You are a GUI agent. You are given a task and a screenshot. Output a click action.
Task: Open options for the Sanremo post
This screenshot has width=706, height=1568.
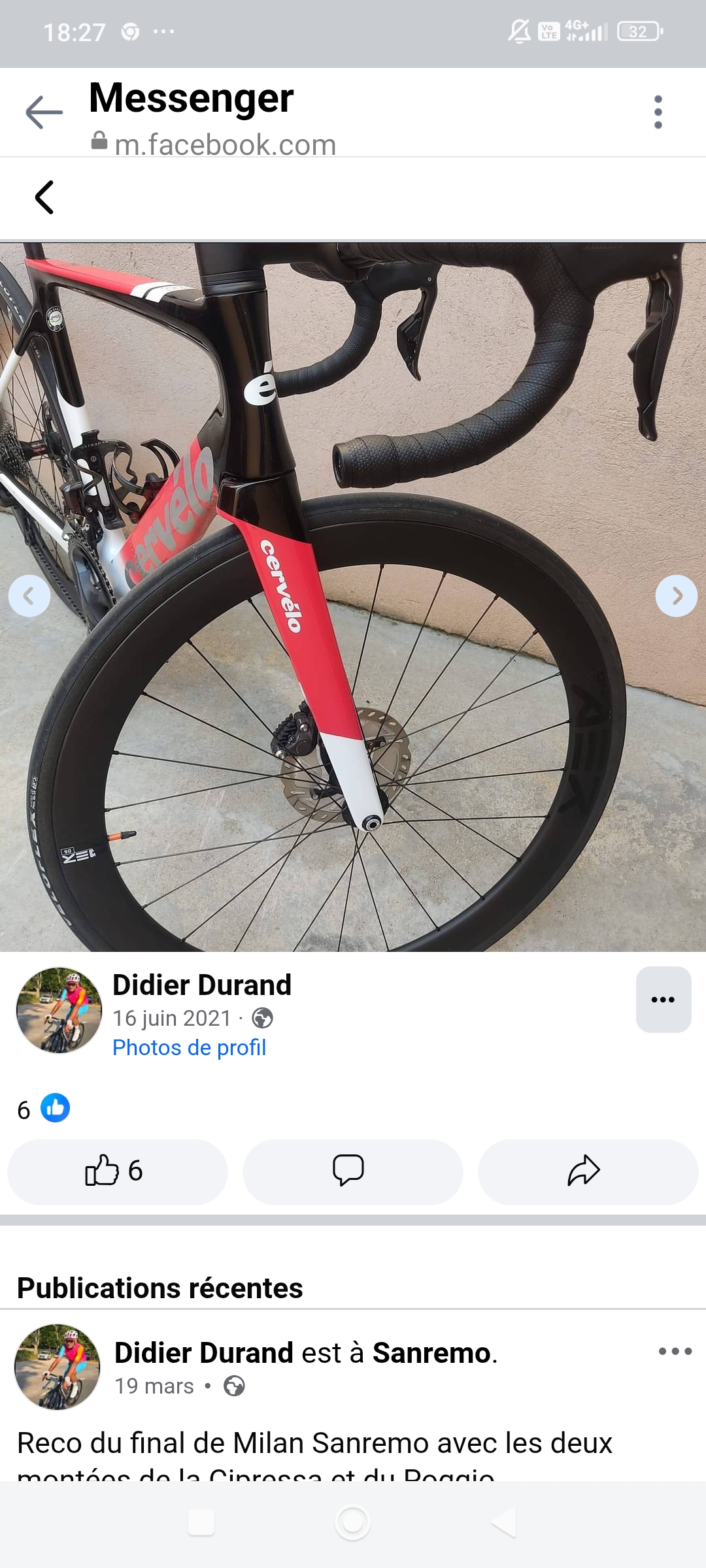(x=675, y=1351)
